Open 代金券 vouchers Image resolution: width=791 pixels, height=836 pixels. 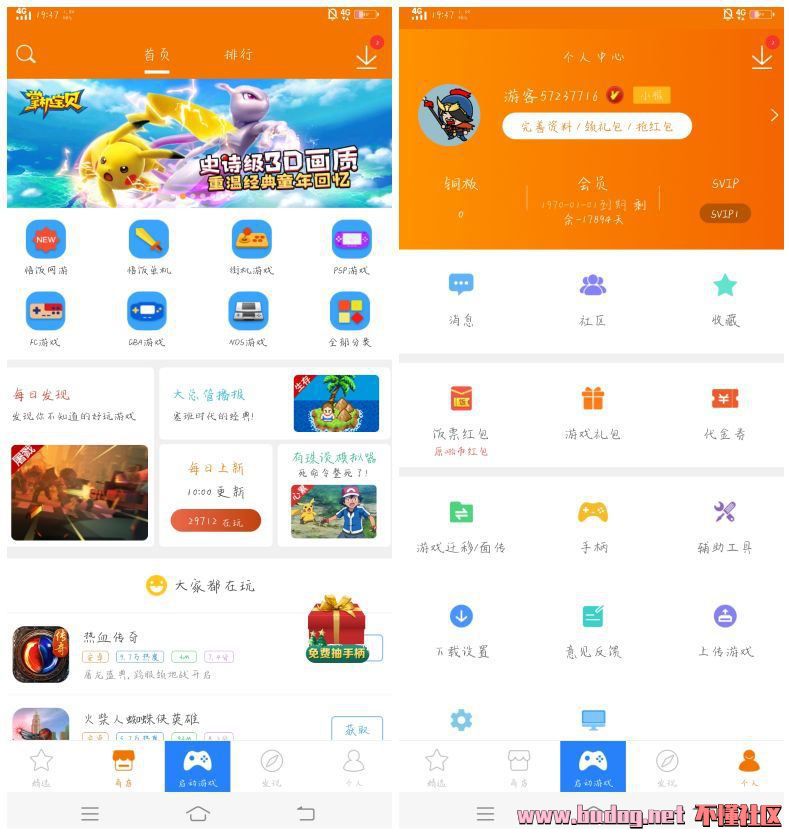click(x=724, y=411)
